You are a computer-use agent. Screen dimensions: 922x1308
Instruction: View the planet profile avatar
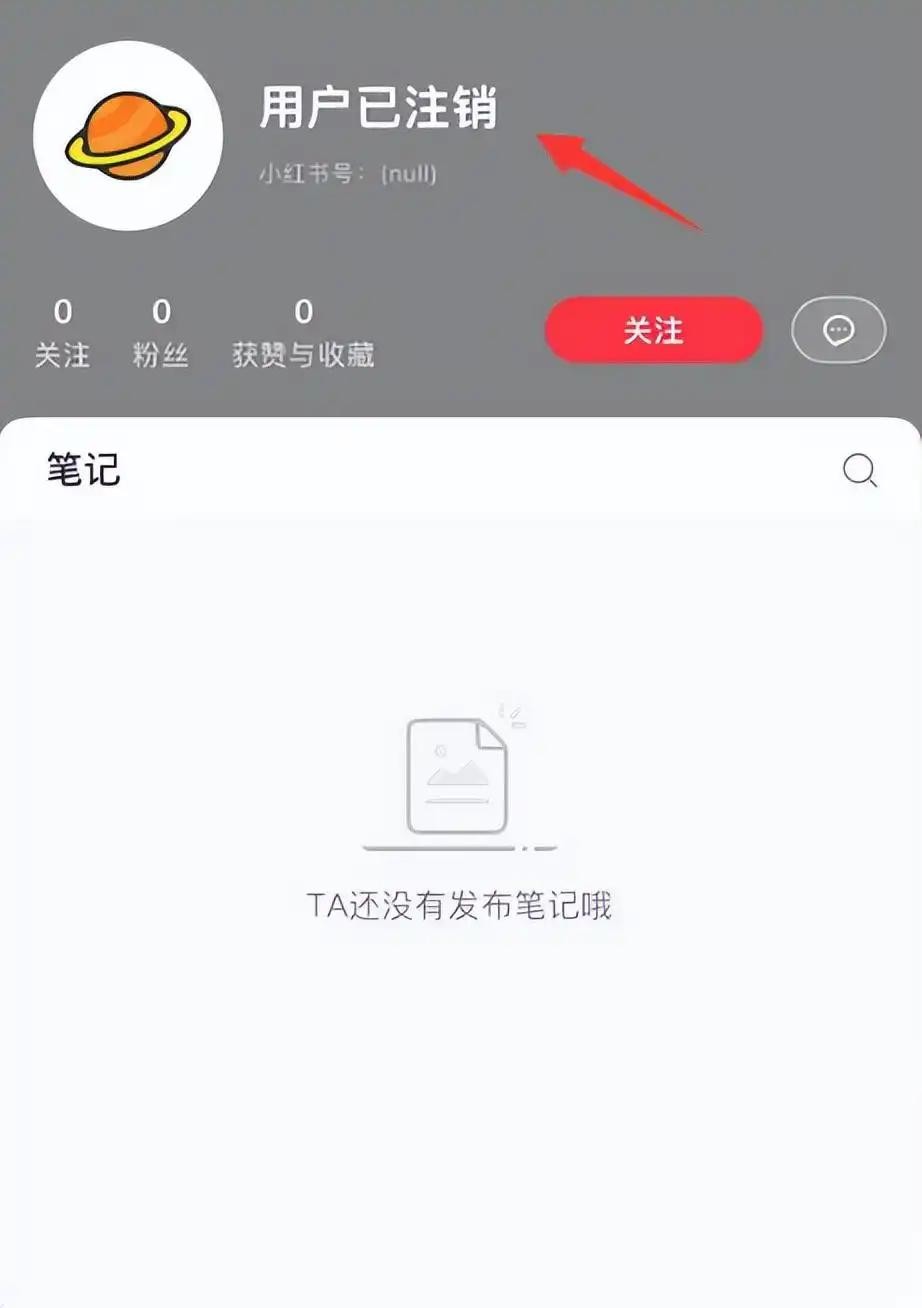pyautogui.click(x=128, y=136)
